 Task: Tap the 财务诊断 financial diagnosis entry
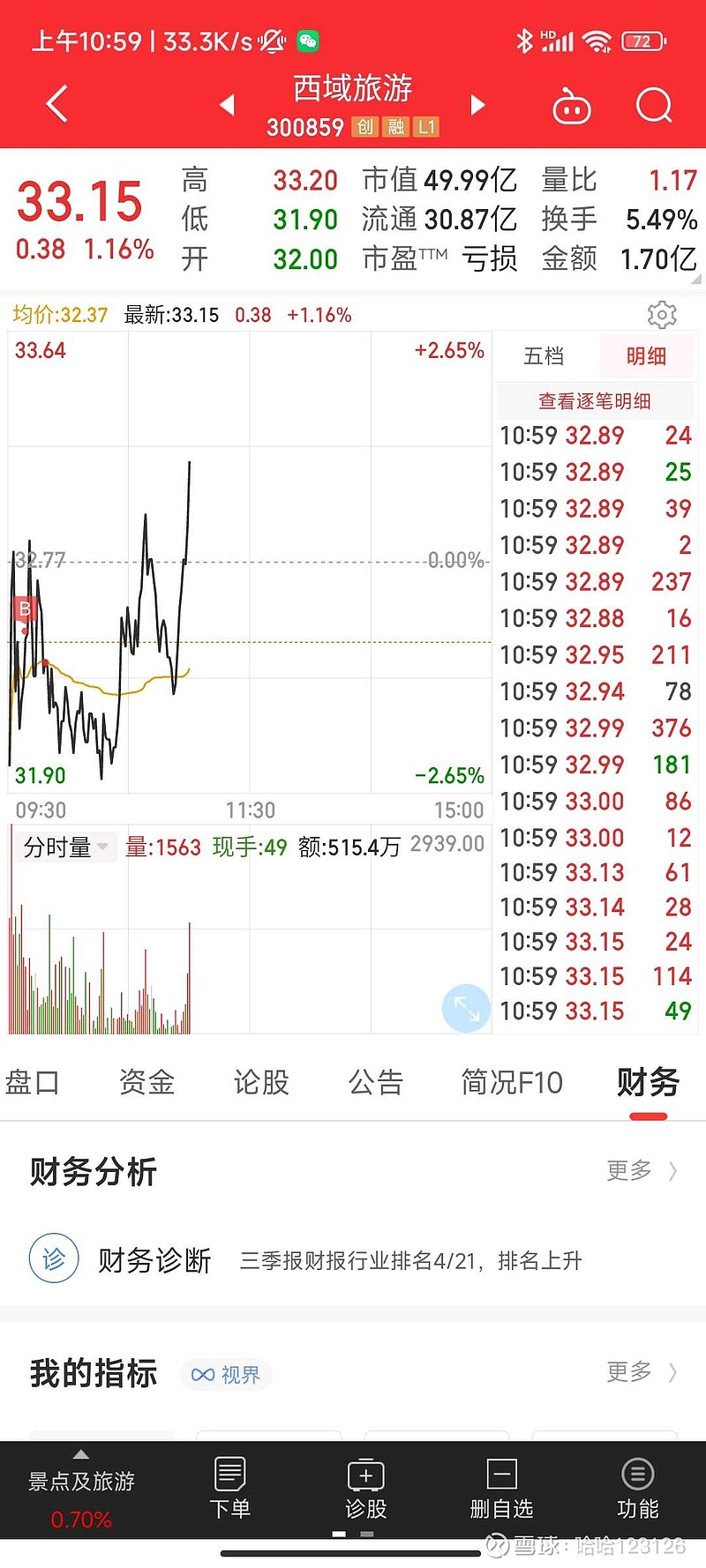point(154,1259)
